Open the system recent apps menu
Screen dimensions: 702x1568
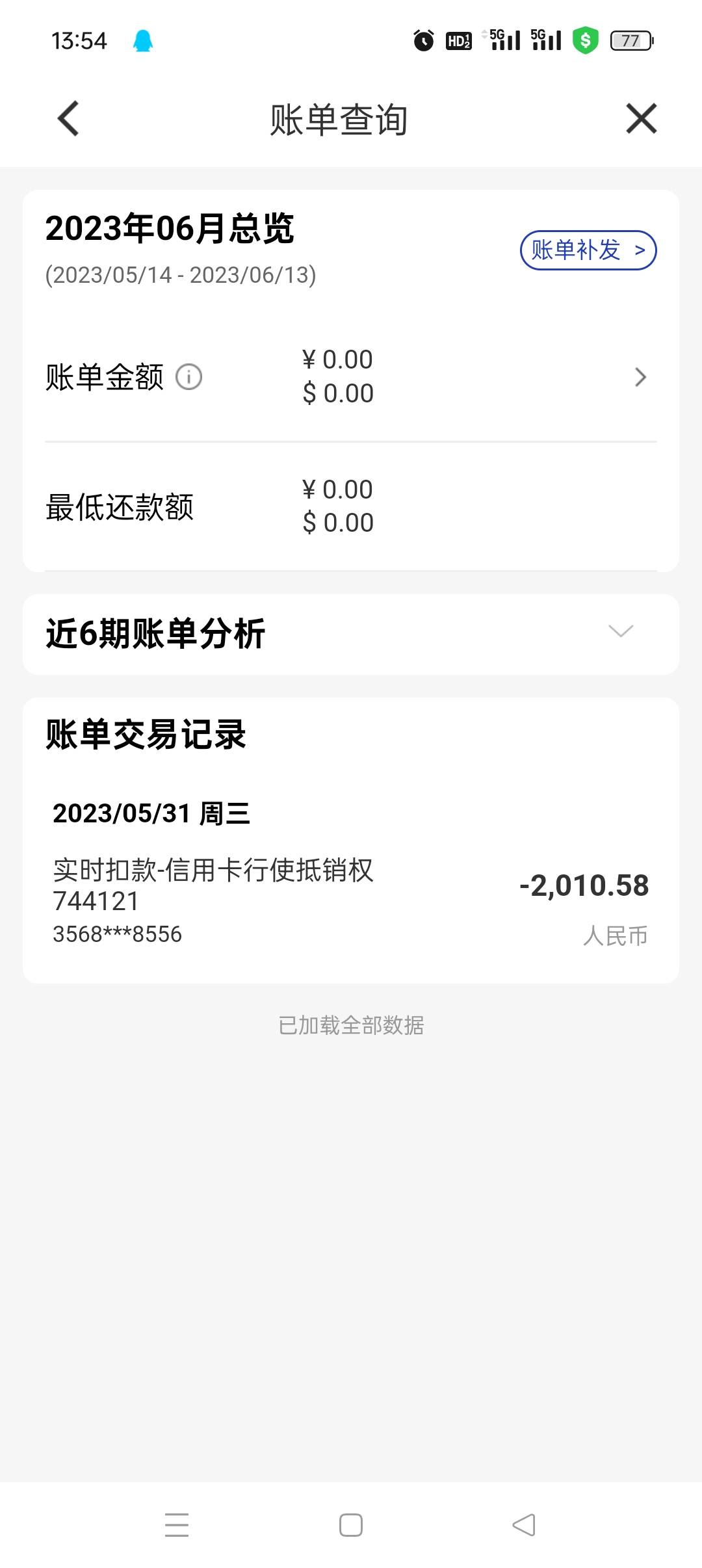coord(177,1525)
